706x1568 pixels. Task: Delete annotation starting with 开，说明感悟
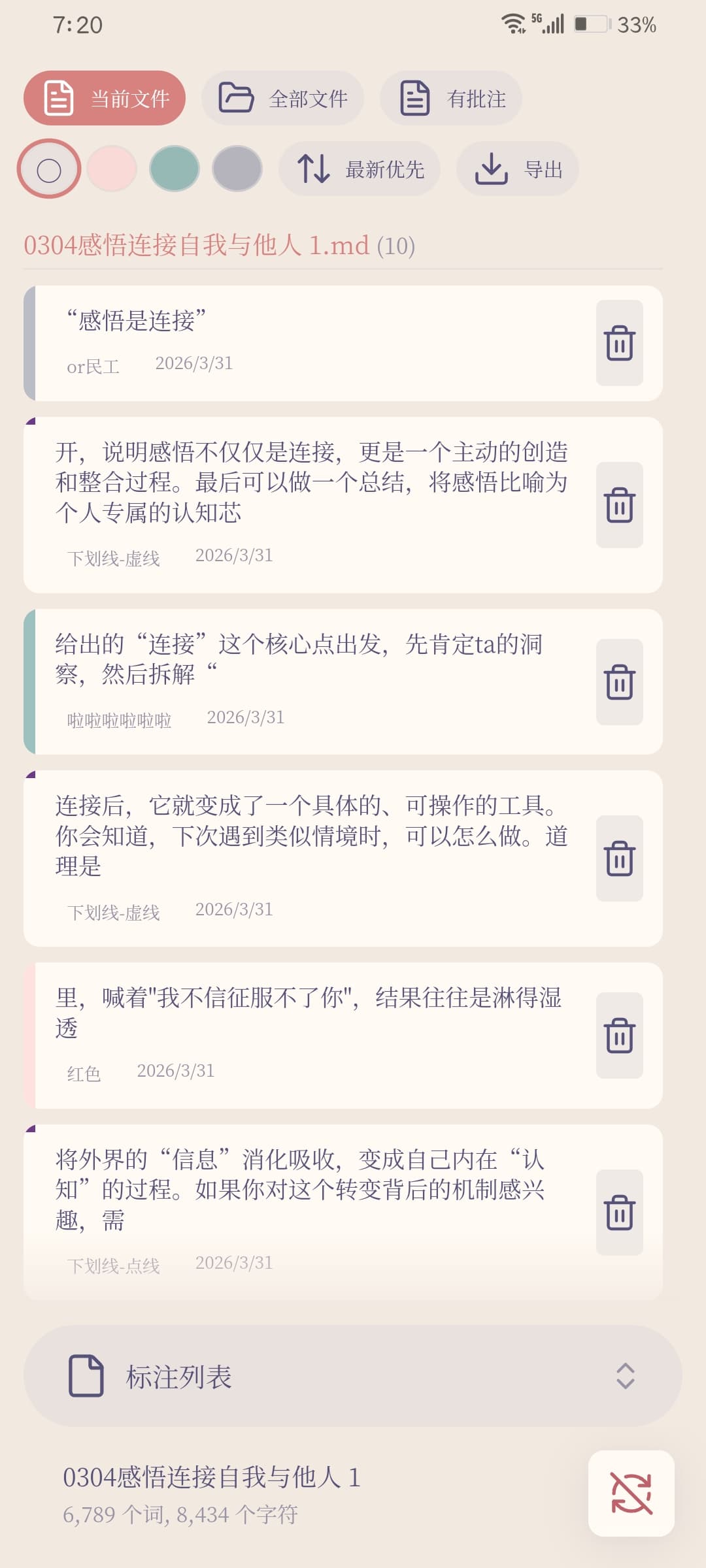click(x=619, y=505)
